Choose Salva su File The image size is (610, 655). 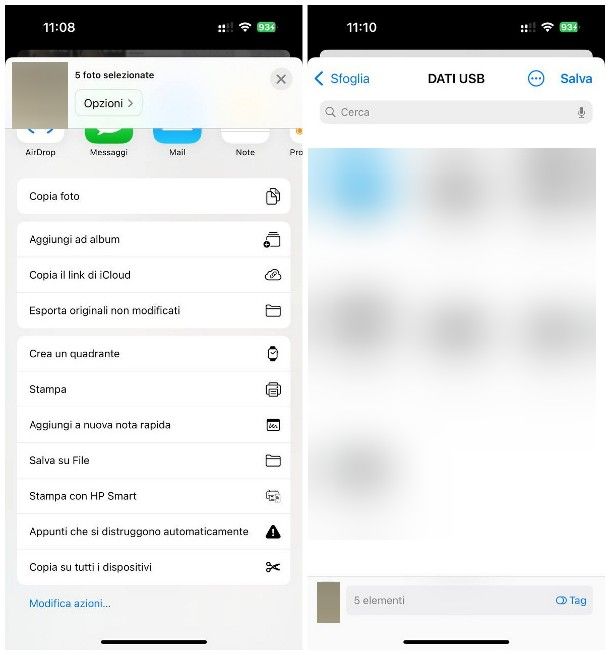point(153,461)
